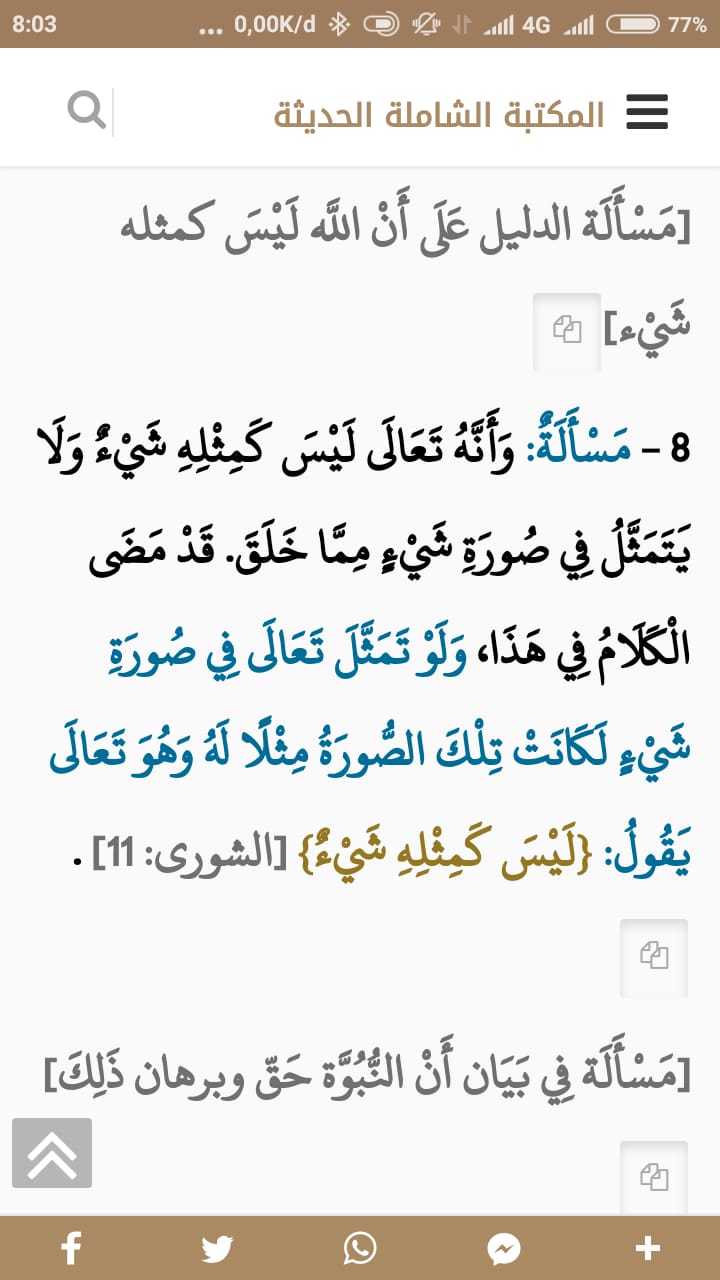Viewport: 720px width, 1280px height.
Task: Copy the paragraph of مسألة 8
Action: click(x=654, y=957)
